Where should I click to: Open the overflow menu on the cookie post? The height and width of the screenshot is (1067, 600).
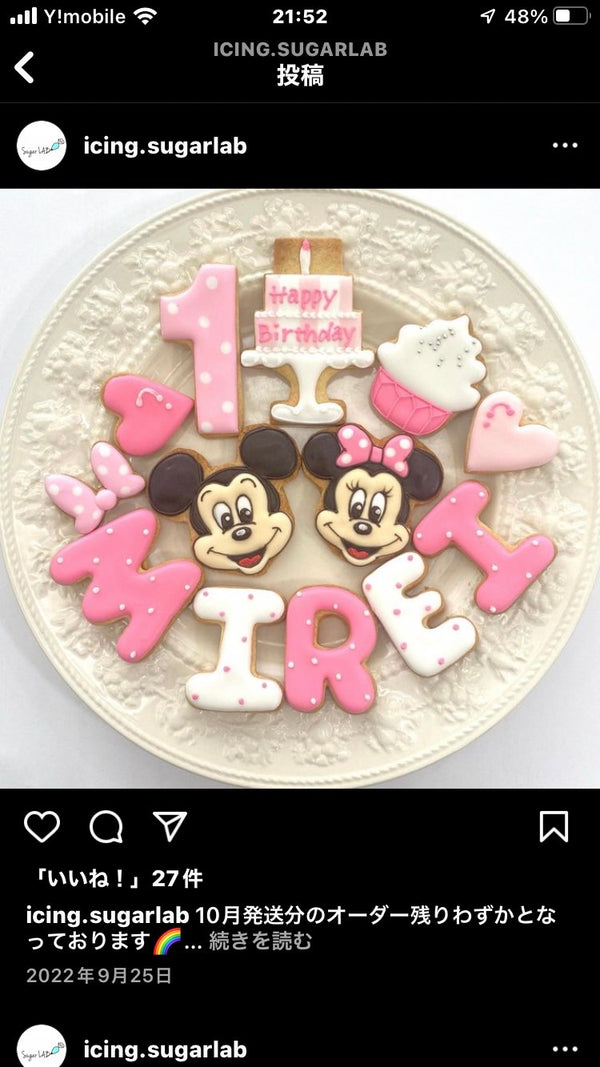[564, 146]
